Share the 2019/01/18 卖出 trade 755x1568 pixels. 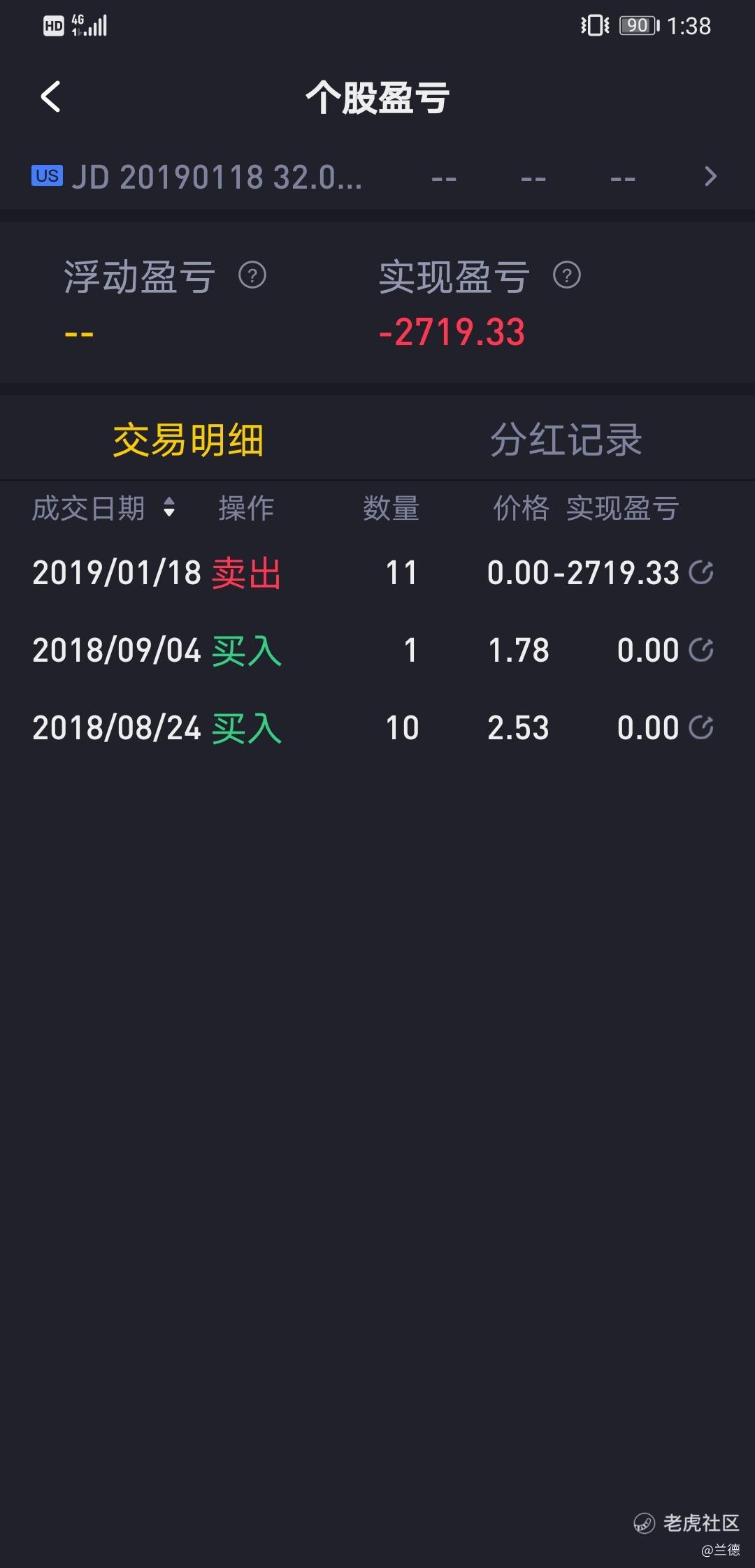701,573
